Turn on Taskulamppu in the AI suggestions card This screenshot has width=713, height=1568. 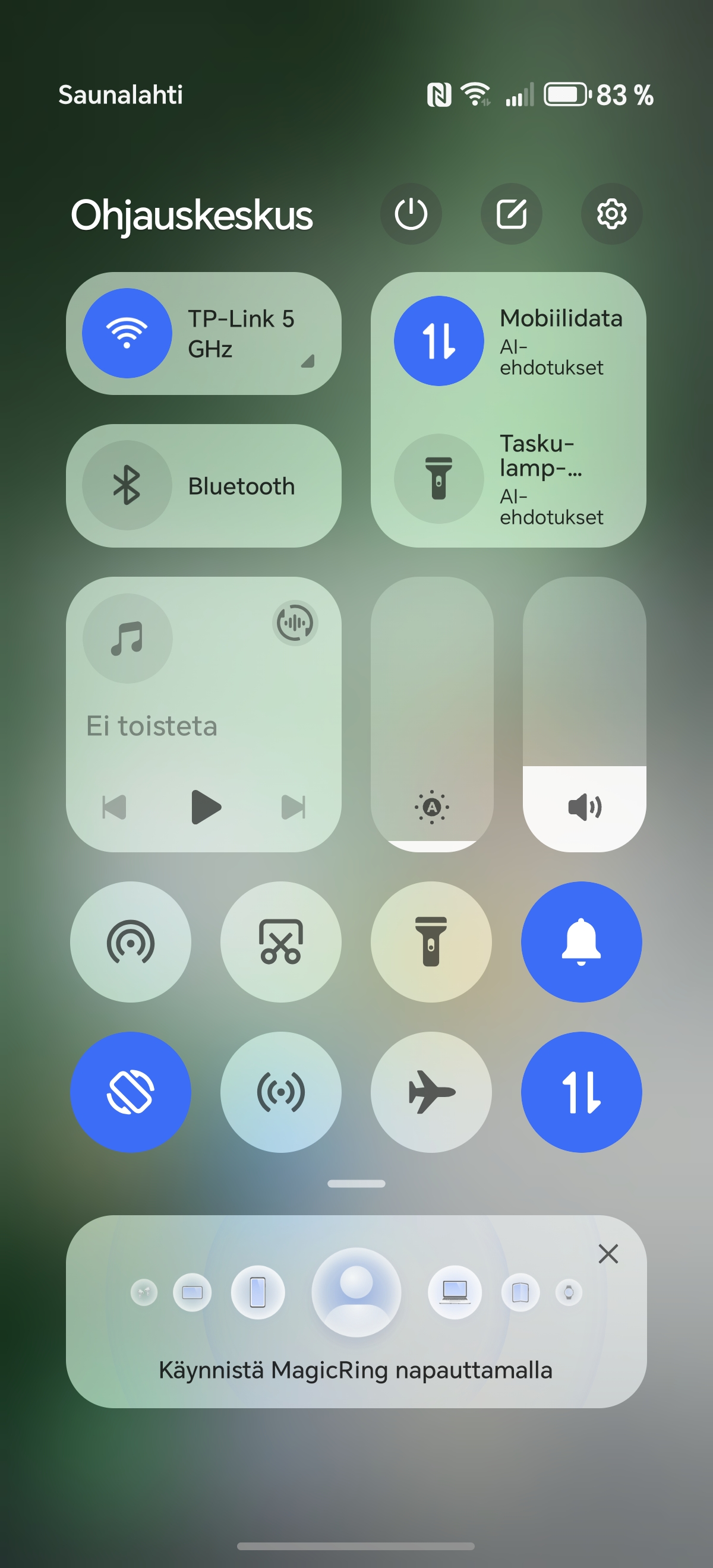438,479
